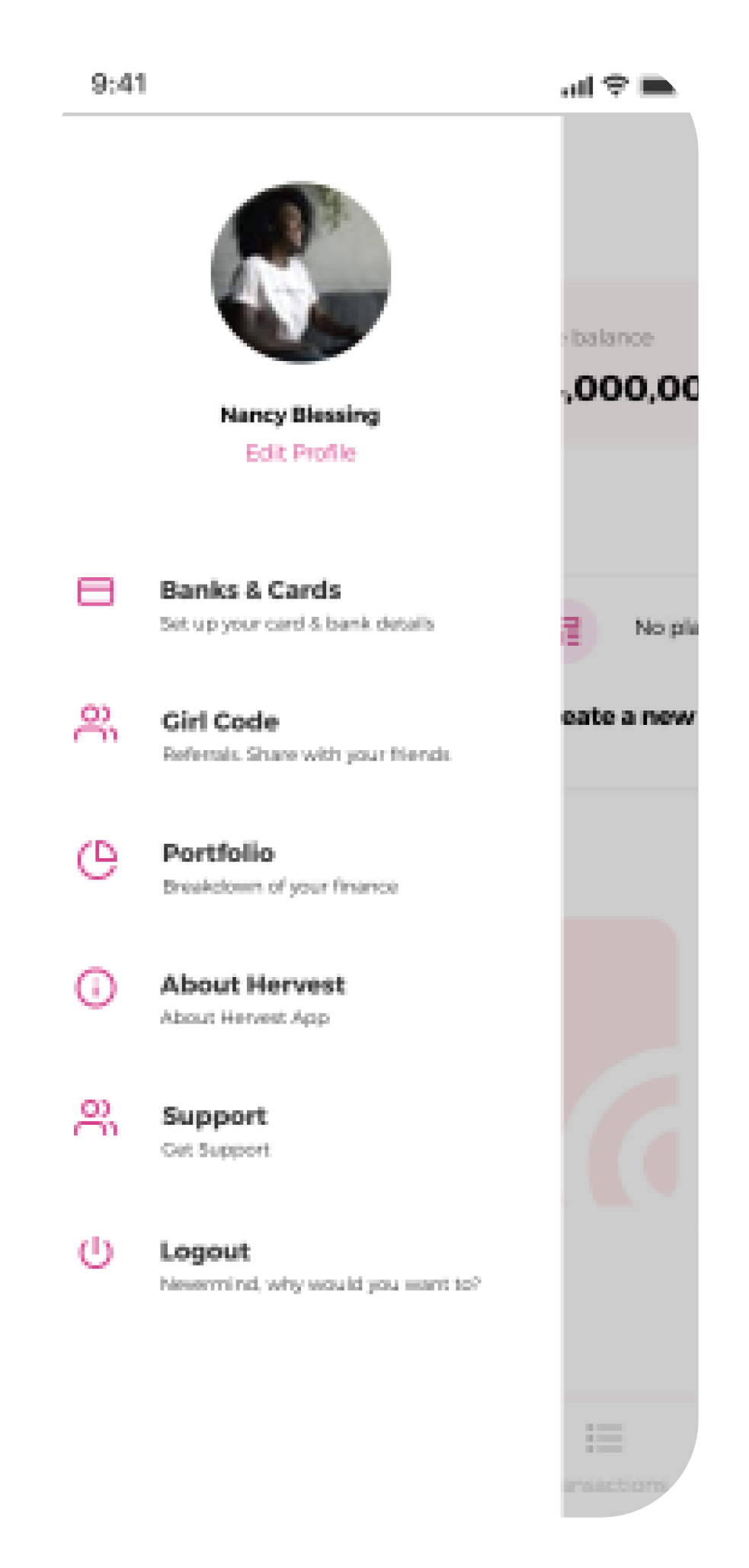Tap the Girl Code referrals icon
This screenshot has height=1568, width=749.
pos(95,725)
